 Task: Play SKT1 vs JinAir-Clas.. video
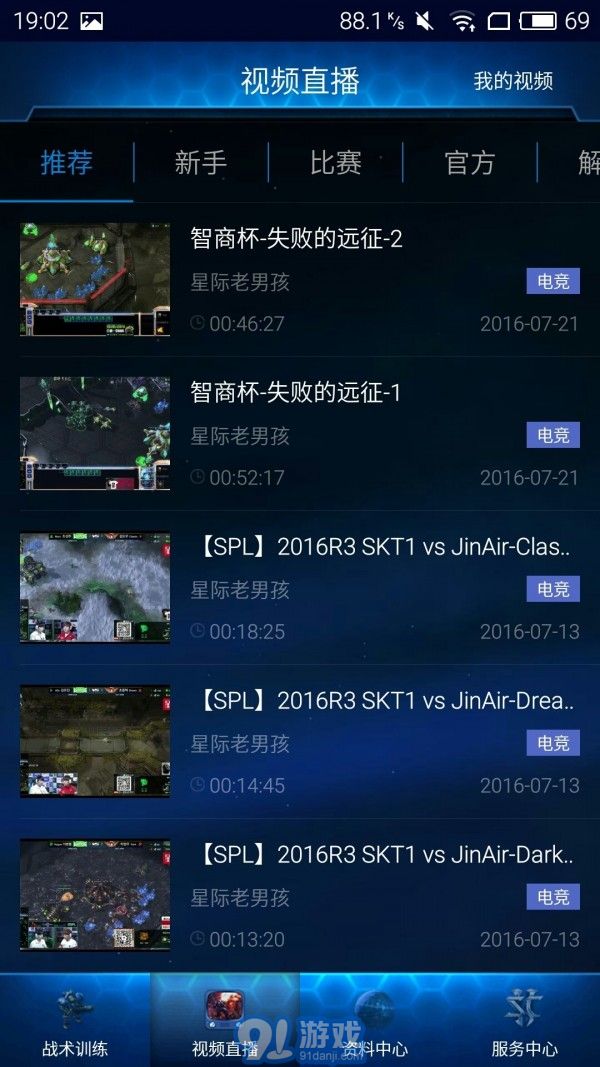point(385,547)
